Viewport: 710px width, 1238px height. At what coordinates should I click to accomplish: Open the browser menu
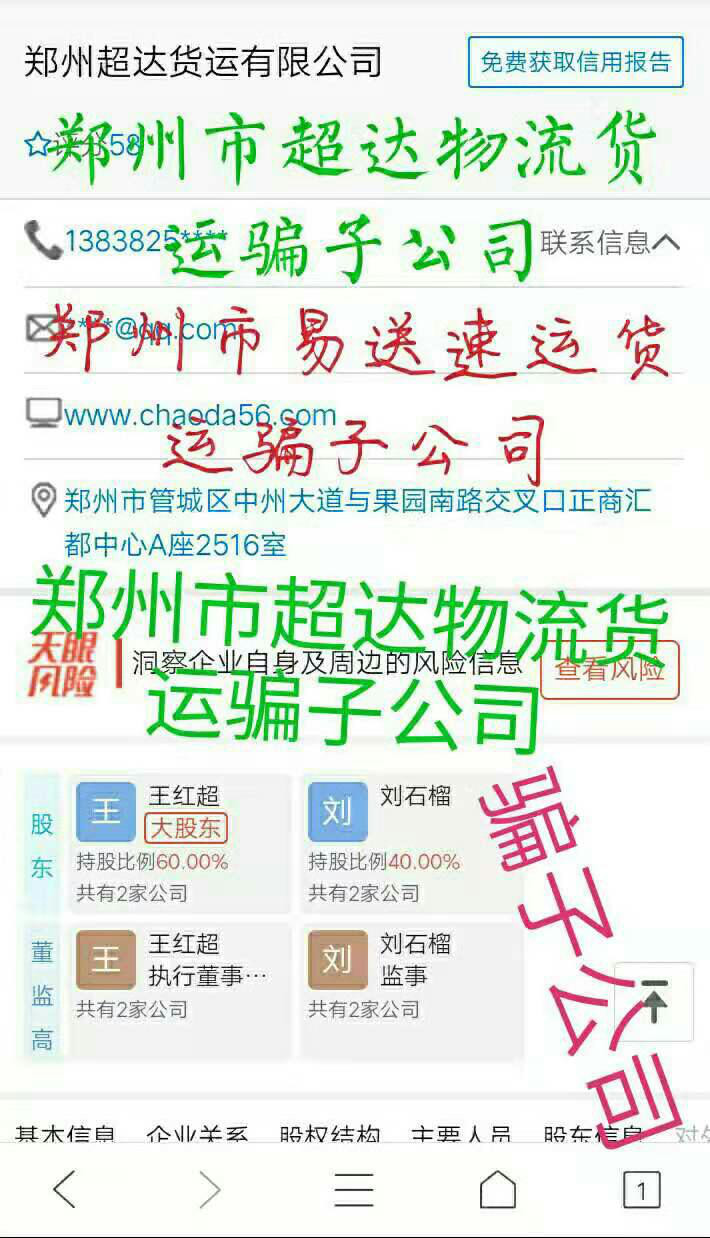pyautogui.click(x=354, y=1189)
